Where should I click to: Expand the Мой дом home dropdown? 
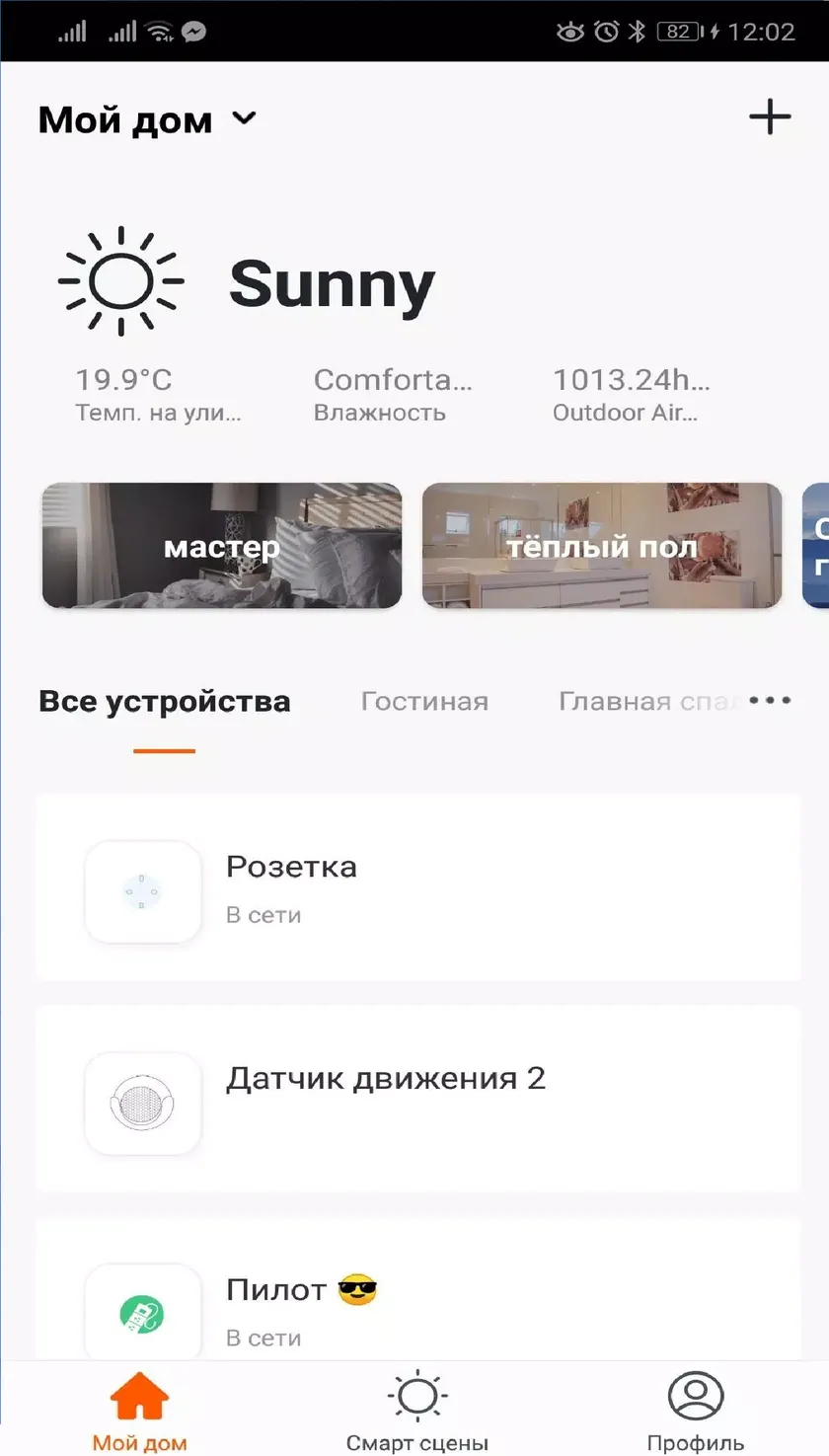[147, 119]
